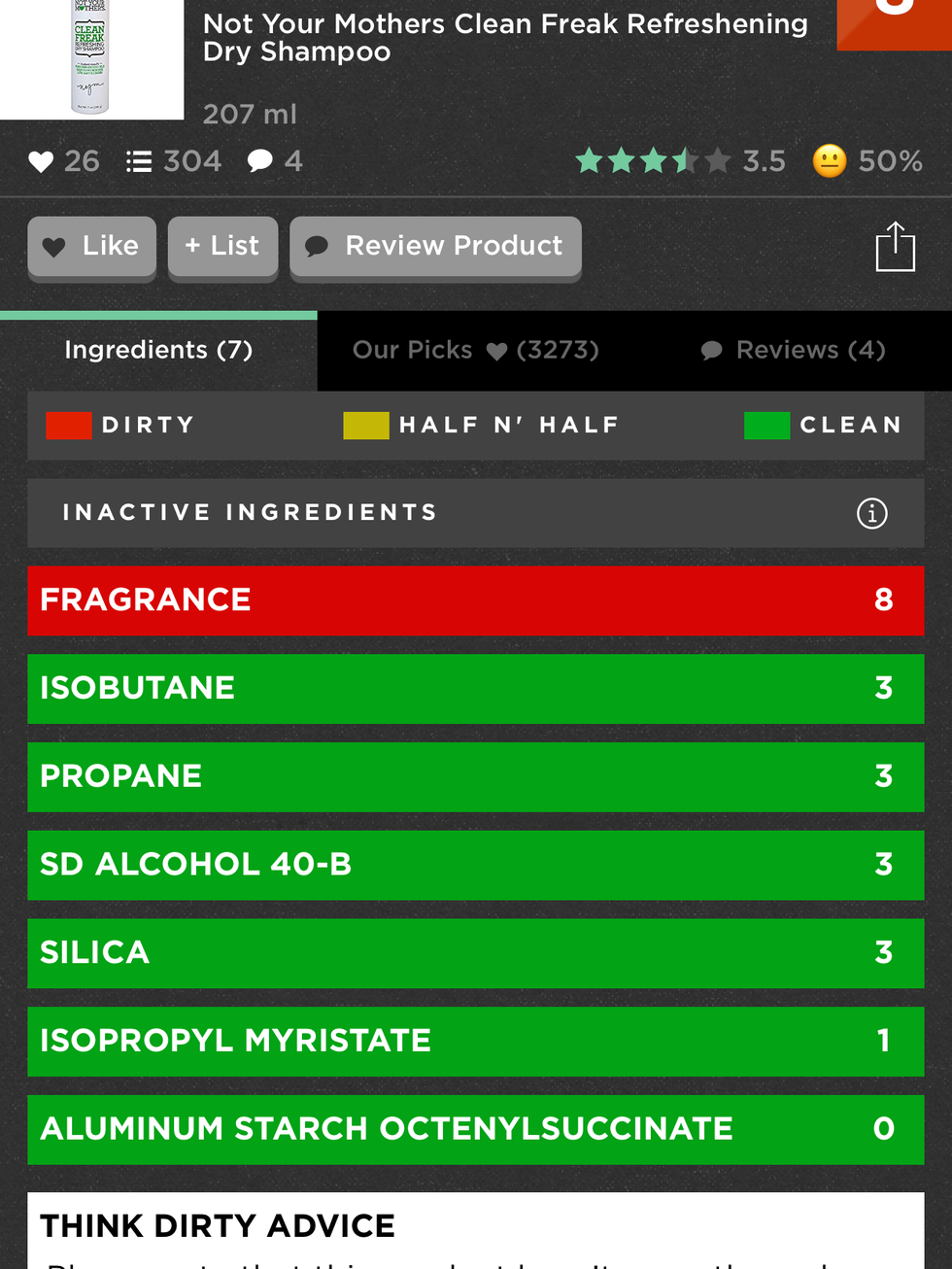This screenshot has width=952, height=1269.
Task: Open the Propane ingredient row
Action: coord(475,776)
